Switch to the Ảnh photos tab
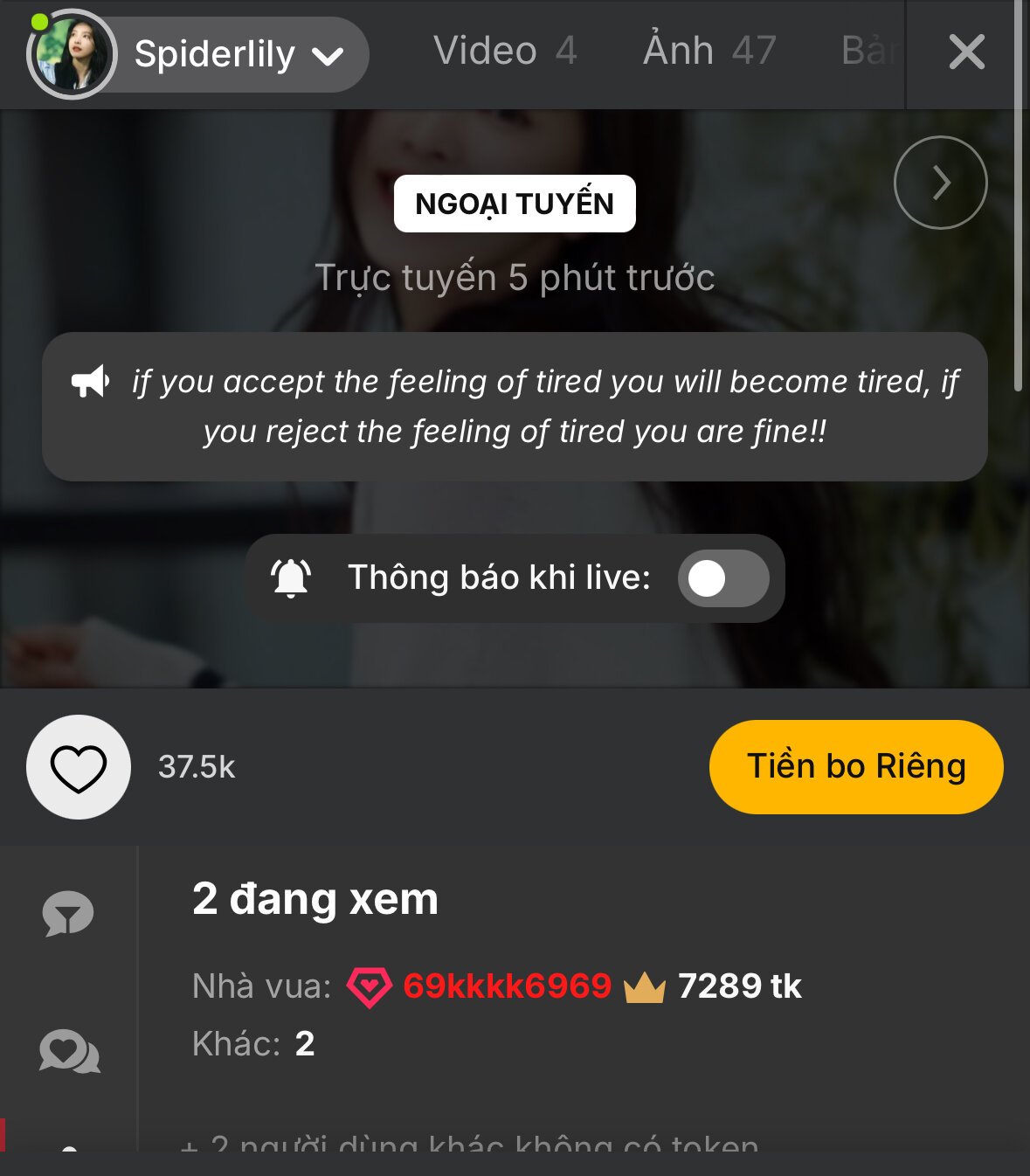Viewport: 1030px width, 1176px height. (709, 51)
